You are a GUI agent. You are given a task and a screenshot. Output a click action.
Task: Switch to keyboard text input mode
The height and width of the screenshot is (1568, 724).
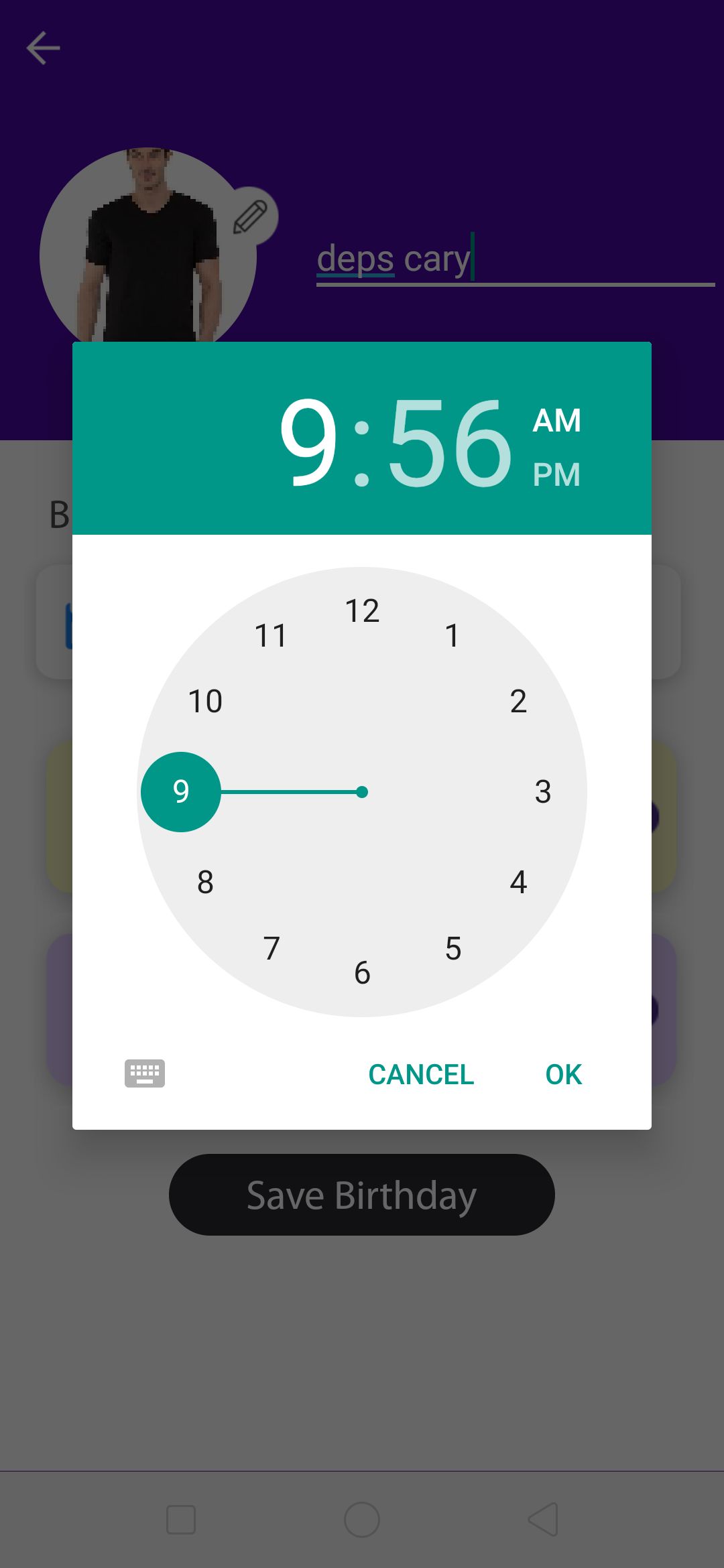click(145, 1073)
